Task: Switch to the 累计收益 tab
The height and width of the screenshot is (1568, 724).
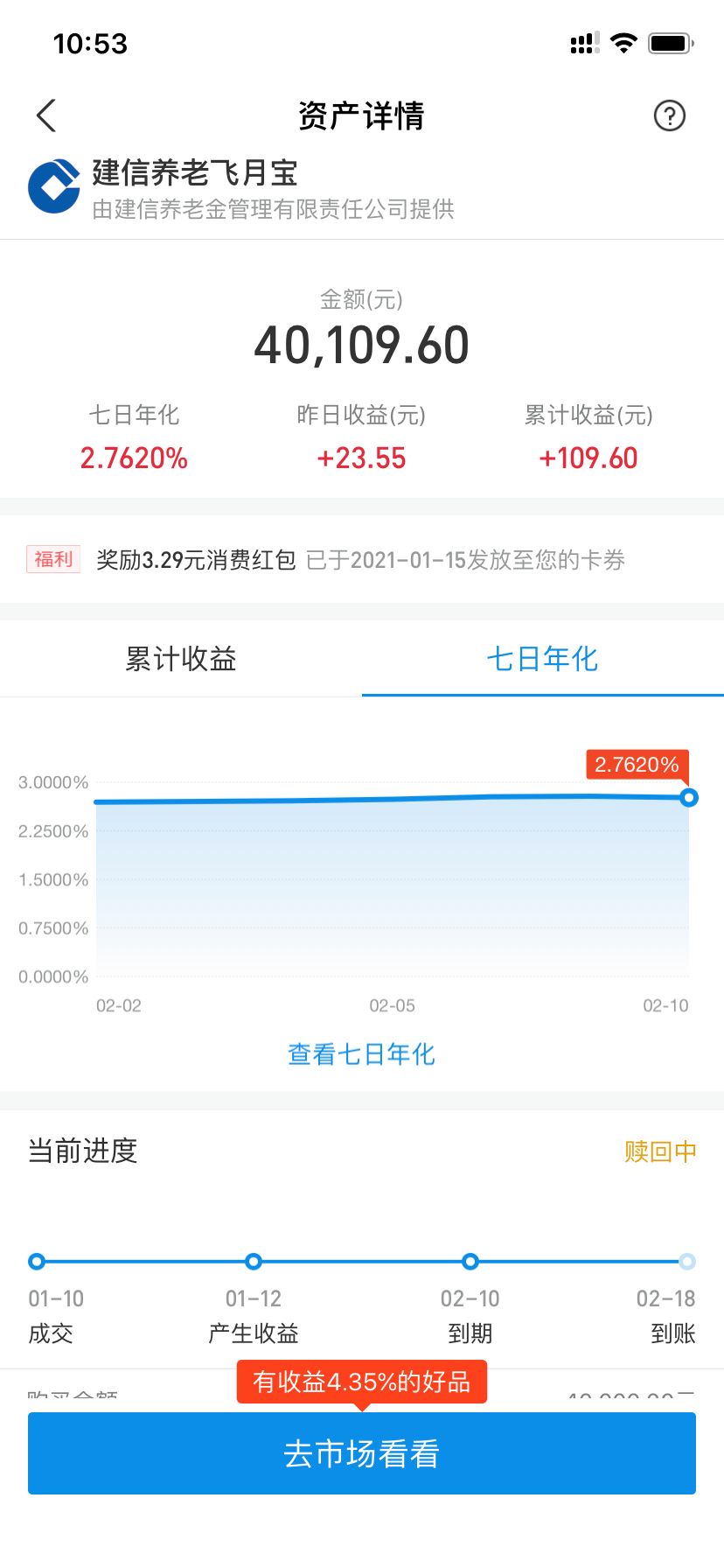Action: coord(180,660)
